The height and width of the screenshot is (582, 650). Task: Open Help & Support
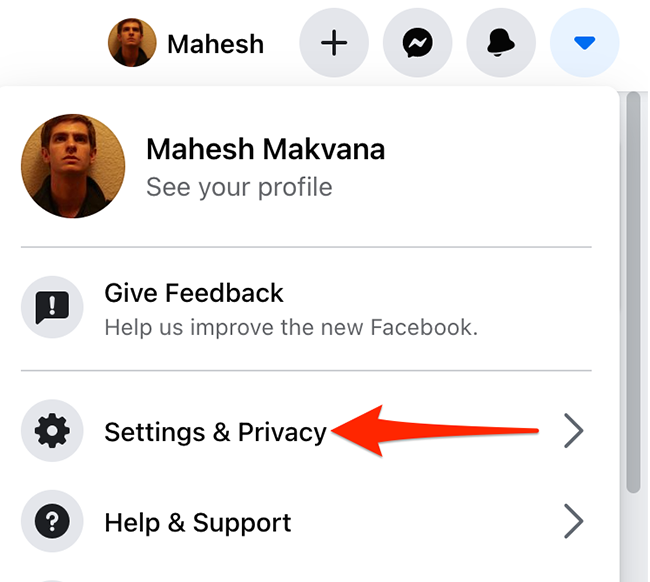point(198,522)
